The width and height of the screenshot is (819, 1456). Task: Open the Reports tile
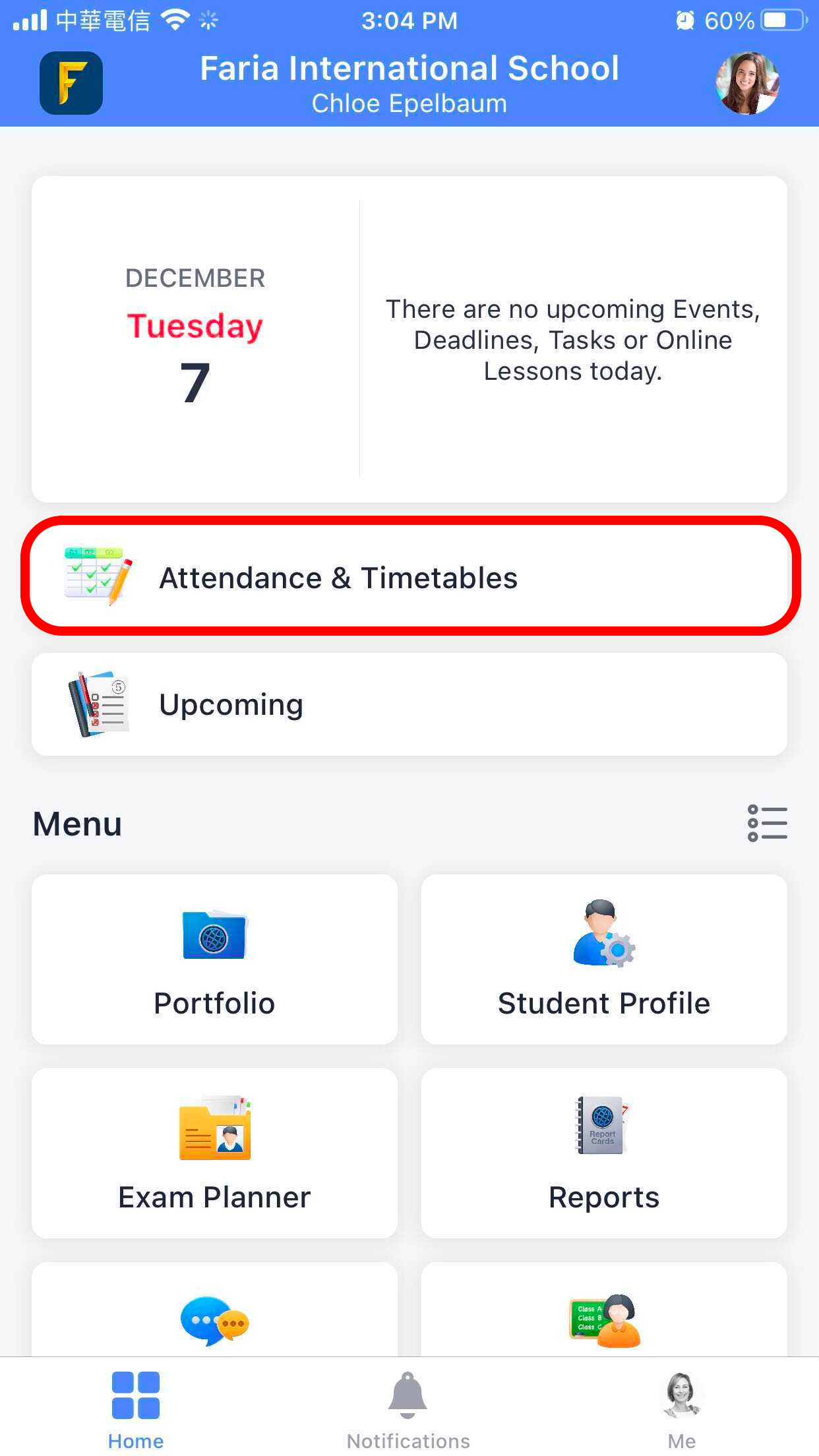[603, 1153]
